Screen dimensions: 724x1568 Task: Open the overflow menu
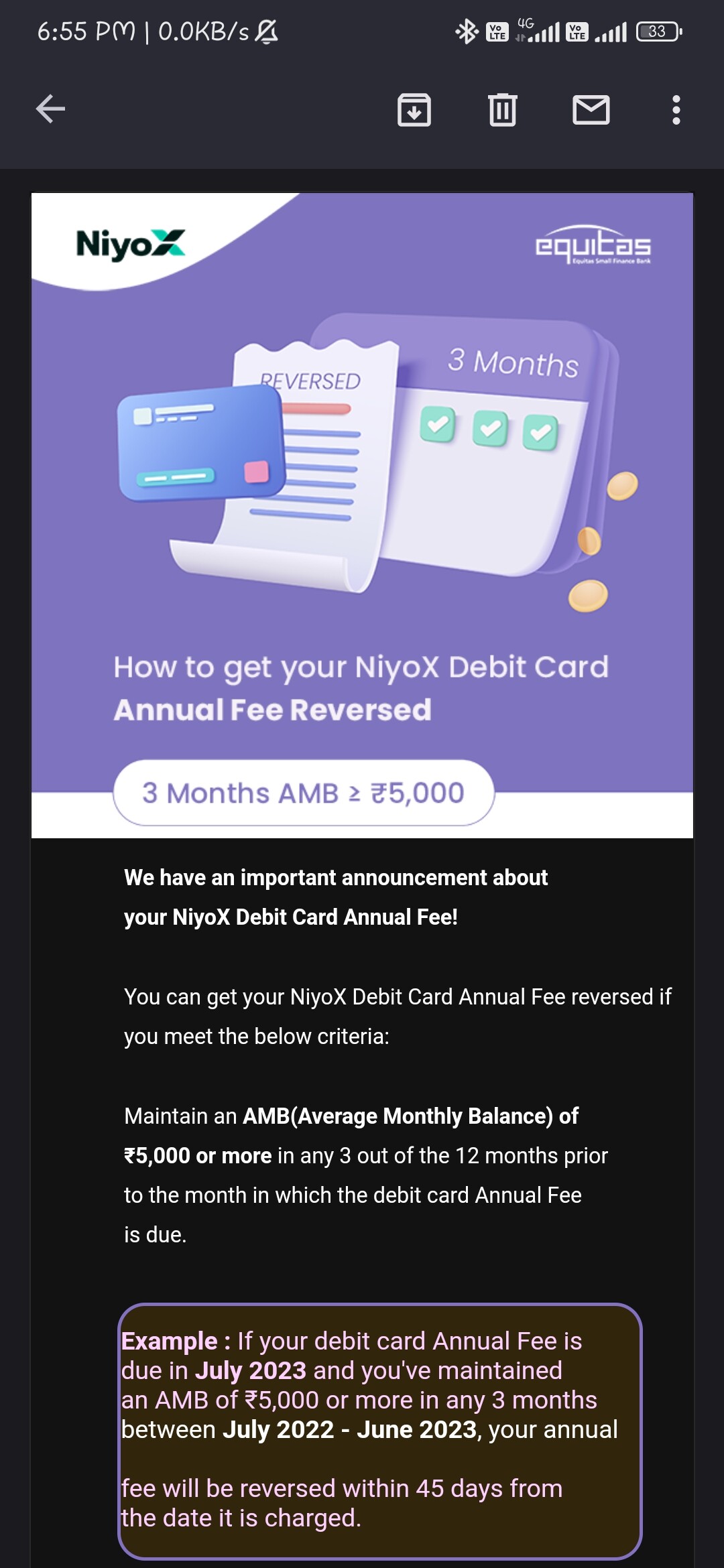click(676, 110)
